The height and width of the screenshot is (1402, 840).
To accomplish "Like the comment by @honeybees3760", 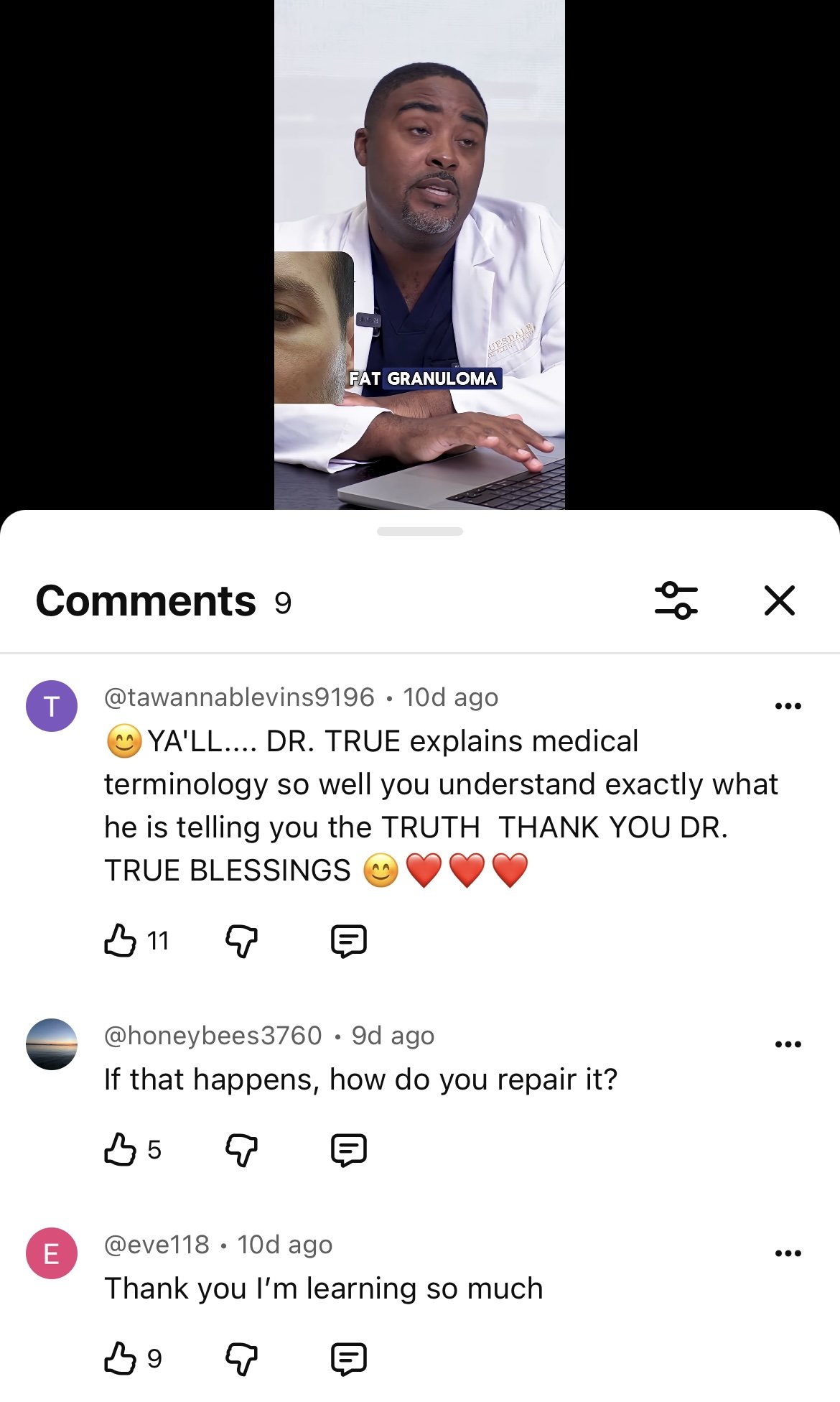I will pyautogui.click(x=120, y=1149).
